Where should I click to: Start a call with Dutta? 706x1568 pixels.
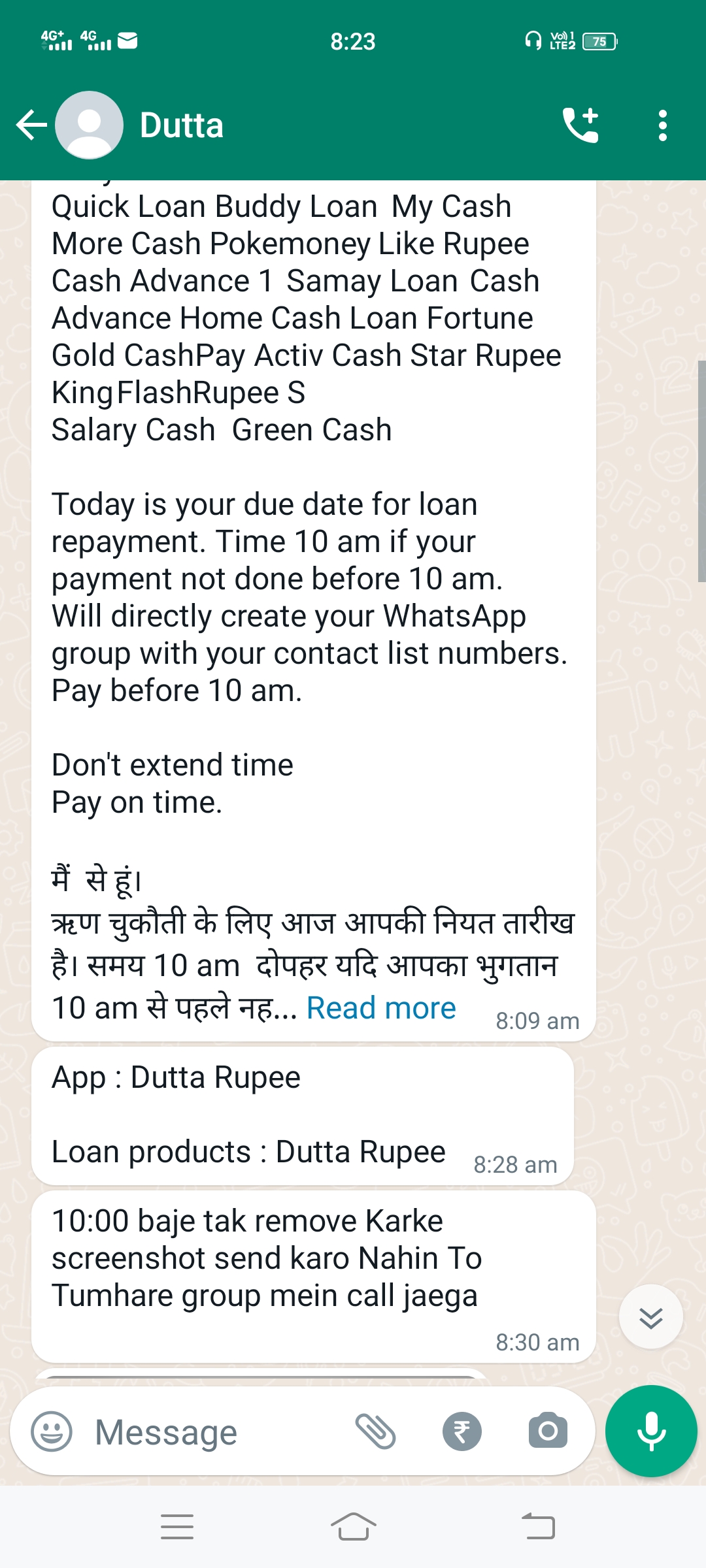click(x=580, y=125)
